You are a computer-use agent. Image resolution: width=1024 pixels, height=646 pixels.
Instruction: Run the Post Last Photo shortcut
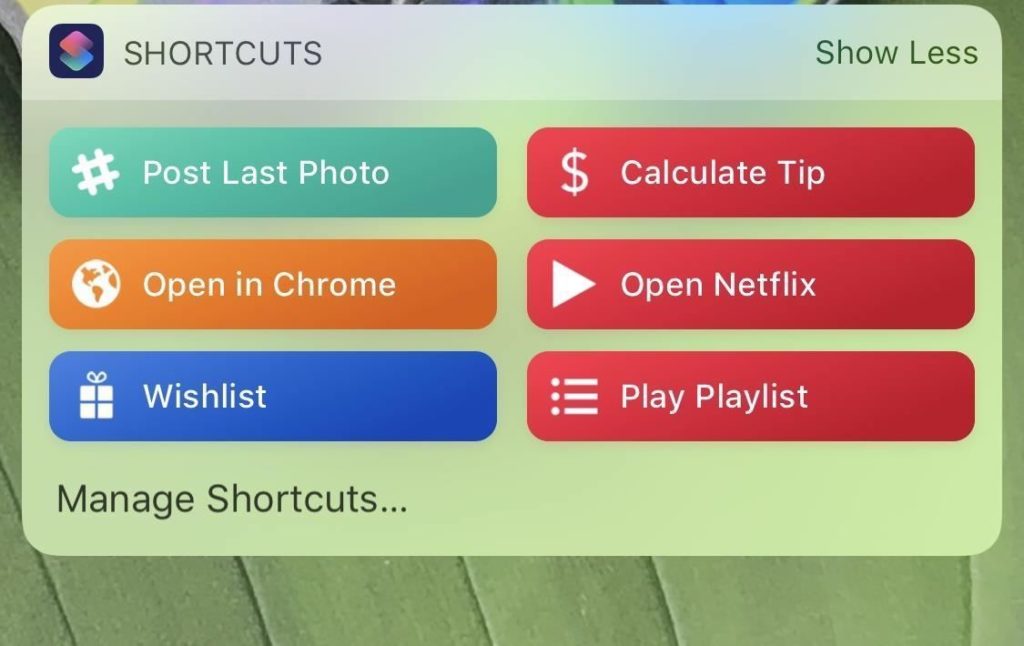tap(272, 173)
